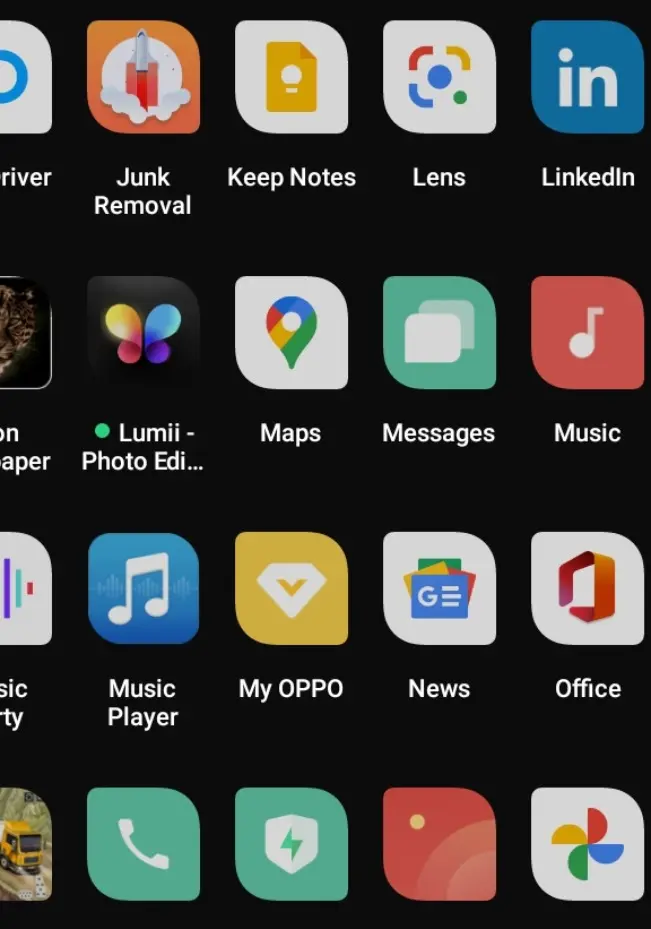Open Lumii Photo Editor

[x=143, y=333]
